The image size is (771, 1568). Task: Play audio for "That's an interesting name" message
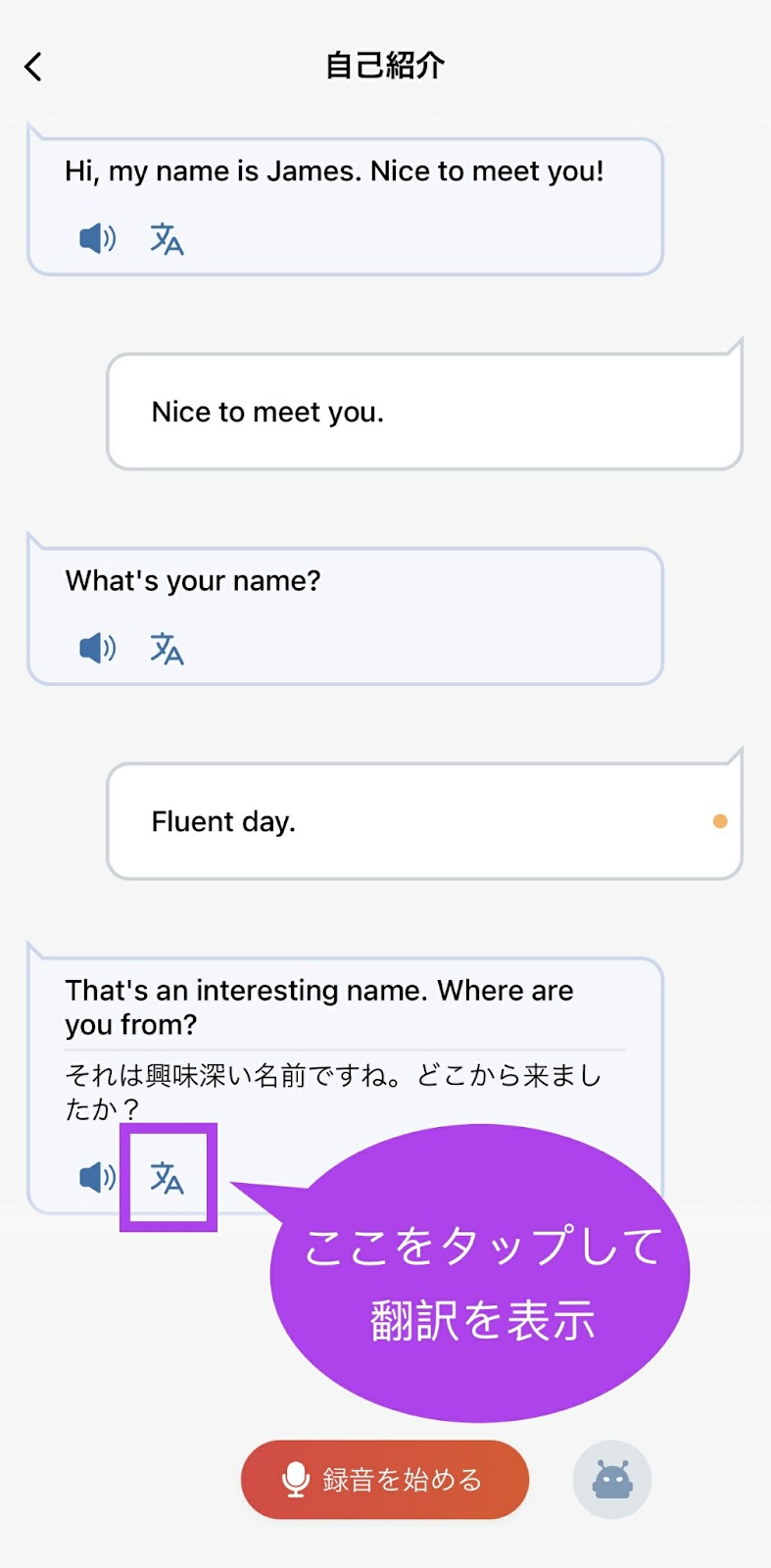pos(98,1176)
